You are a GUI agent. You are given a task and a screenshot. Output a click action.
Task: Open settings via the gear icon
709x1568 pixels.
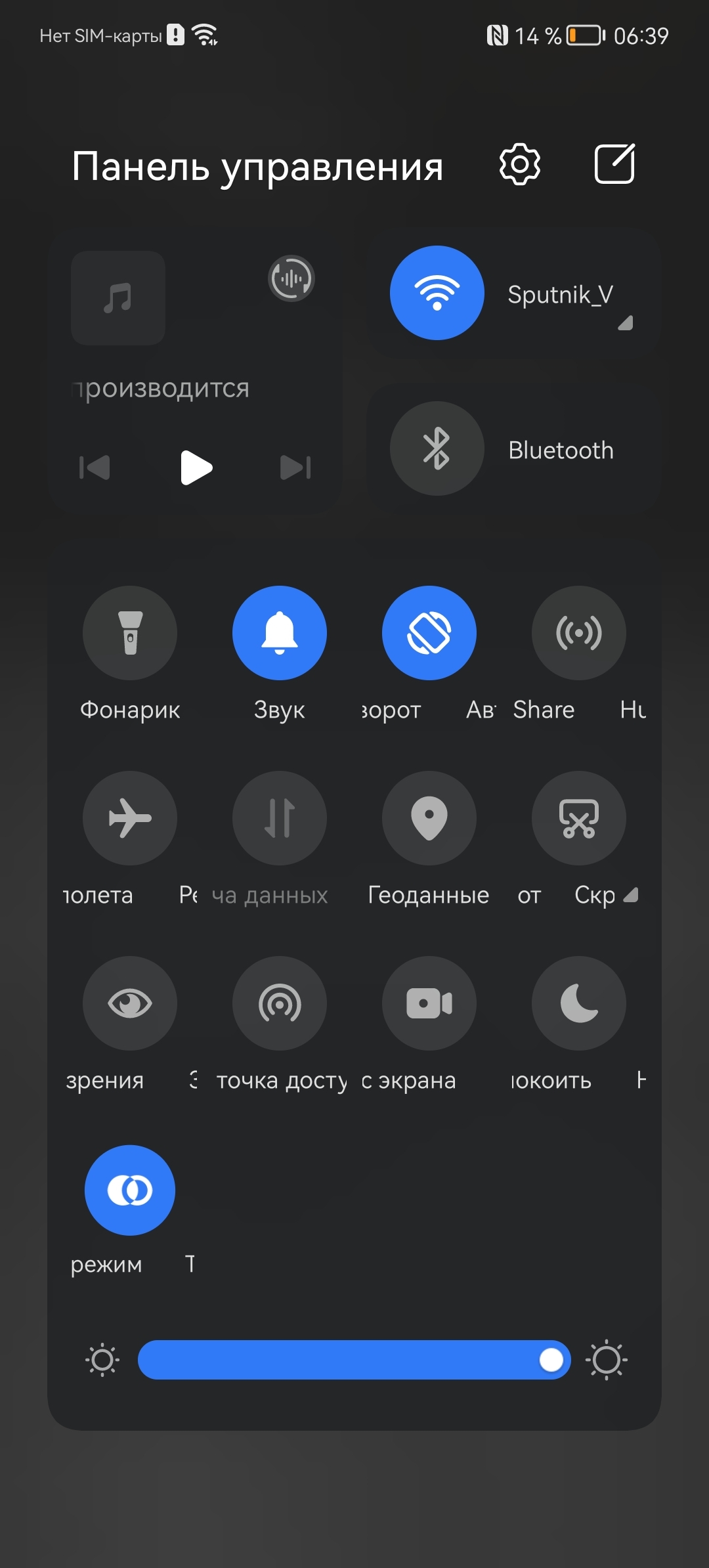point(519,164)
